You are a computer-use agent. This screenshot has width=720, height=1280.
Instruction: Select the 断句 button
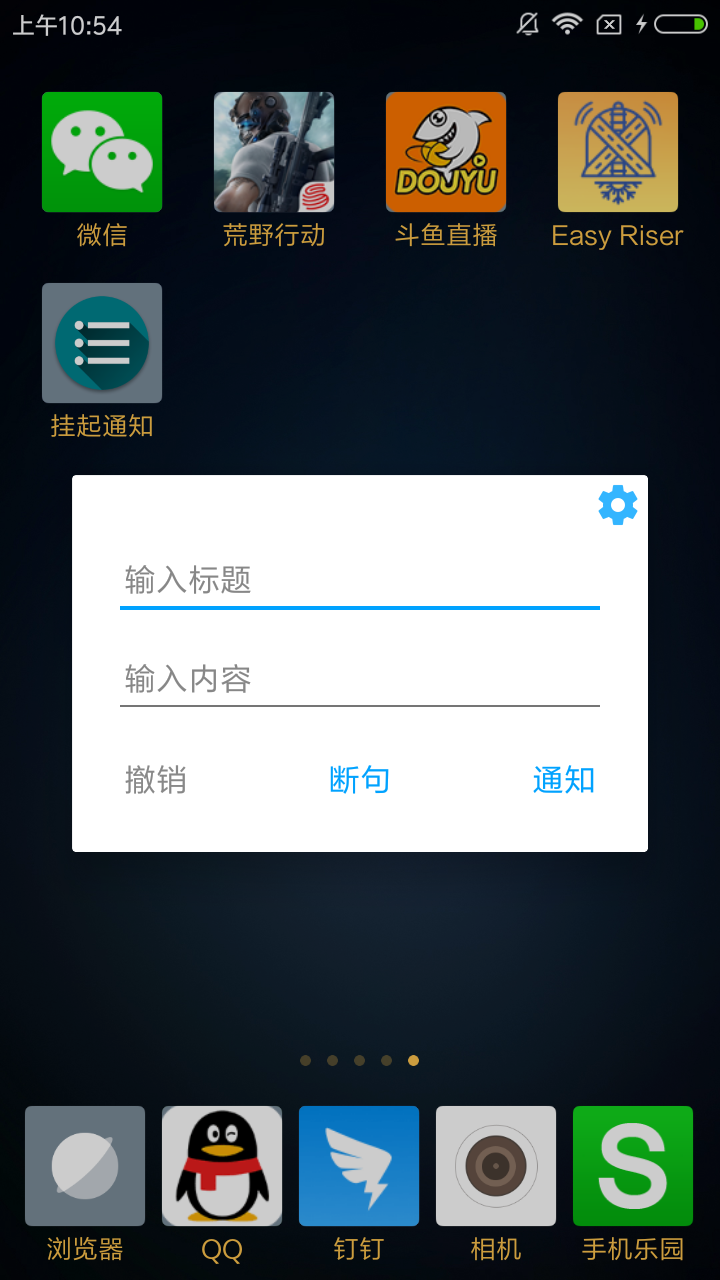(x=359, y=780)
